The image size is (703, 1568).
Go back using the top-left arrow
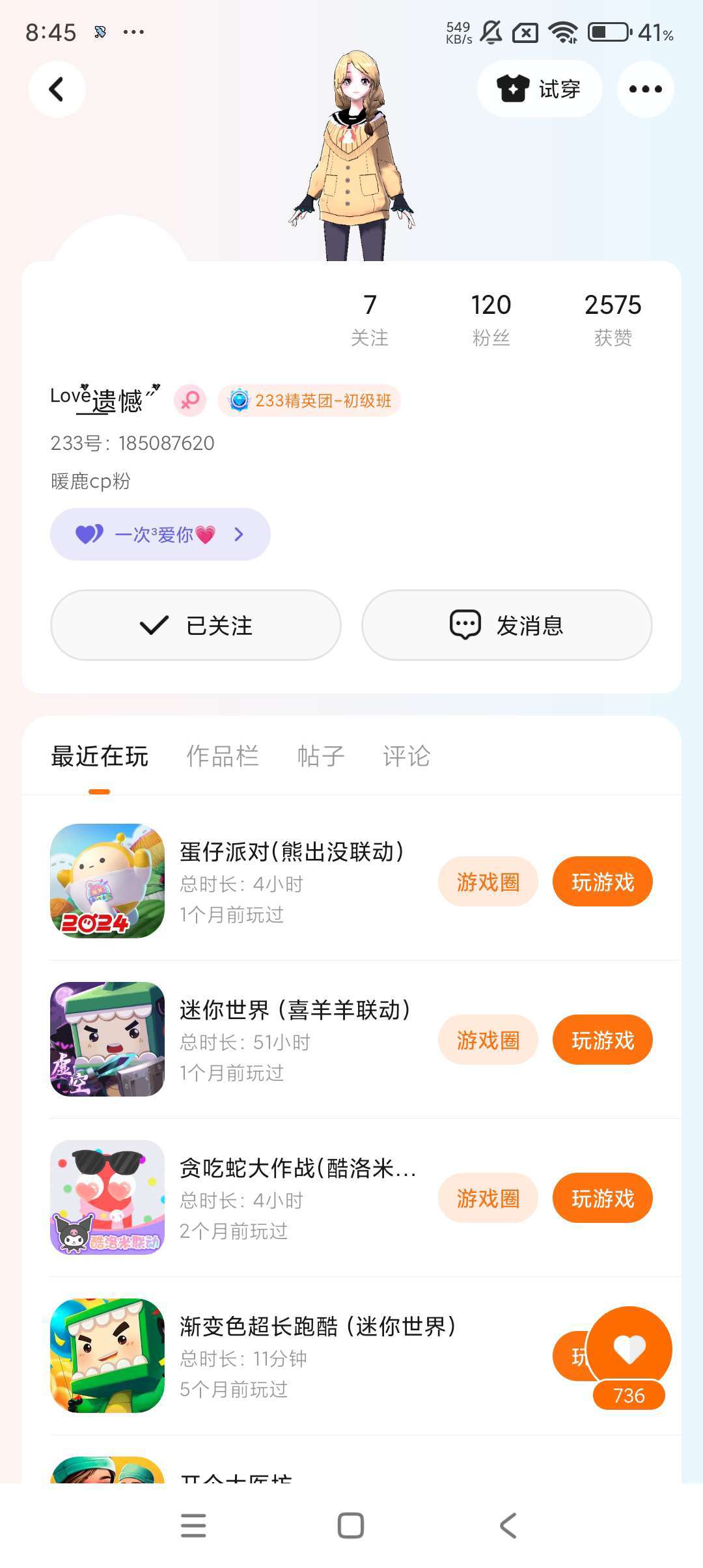pyautogui.click(x=57, y=89)
